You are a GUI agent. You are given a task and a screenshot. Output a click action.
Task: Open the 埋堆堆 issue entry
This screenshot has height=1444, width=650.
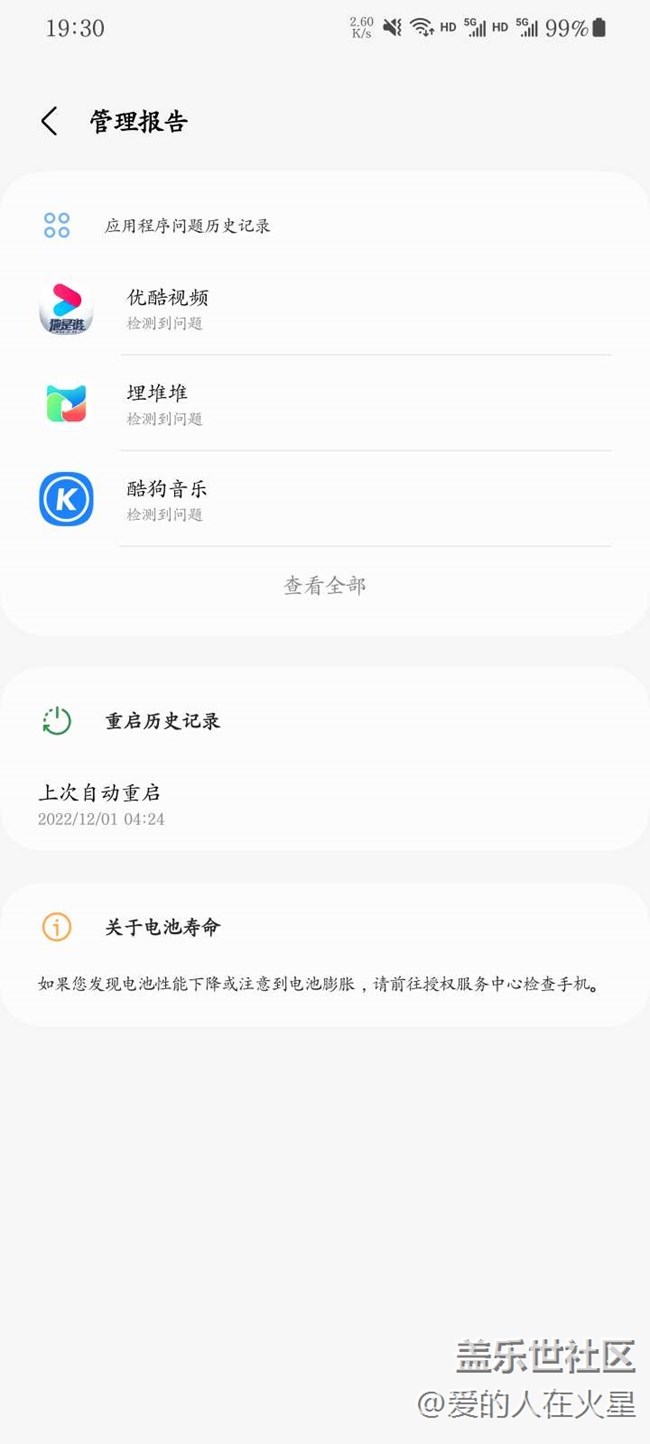[x=325, y=403]
